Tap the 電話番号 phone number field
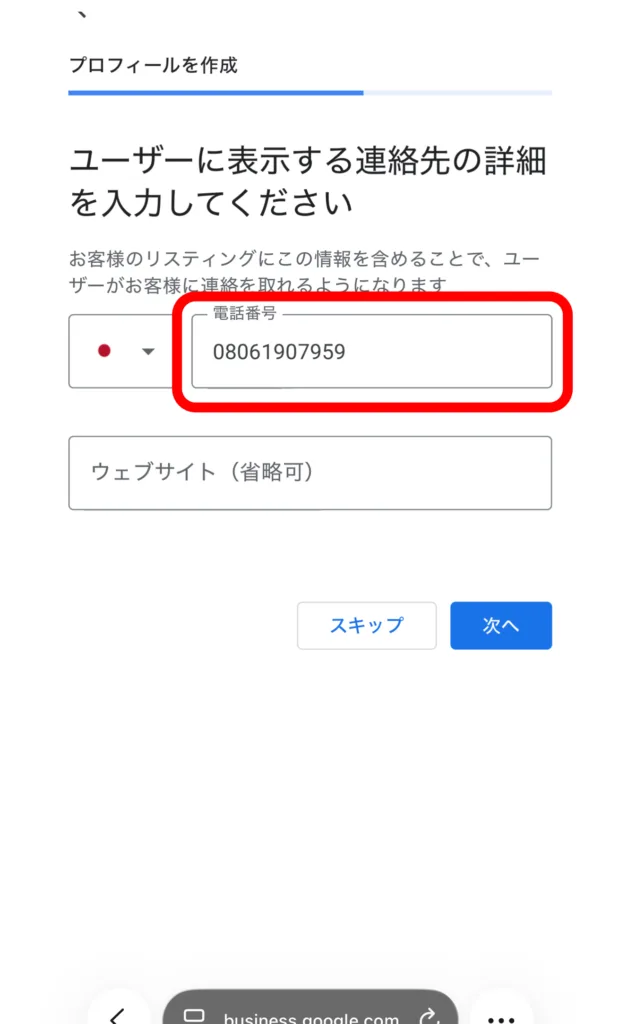Viewport: 619px width, 1024px height. (x=371, y=352)
